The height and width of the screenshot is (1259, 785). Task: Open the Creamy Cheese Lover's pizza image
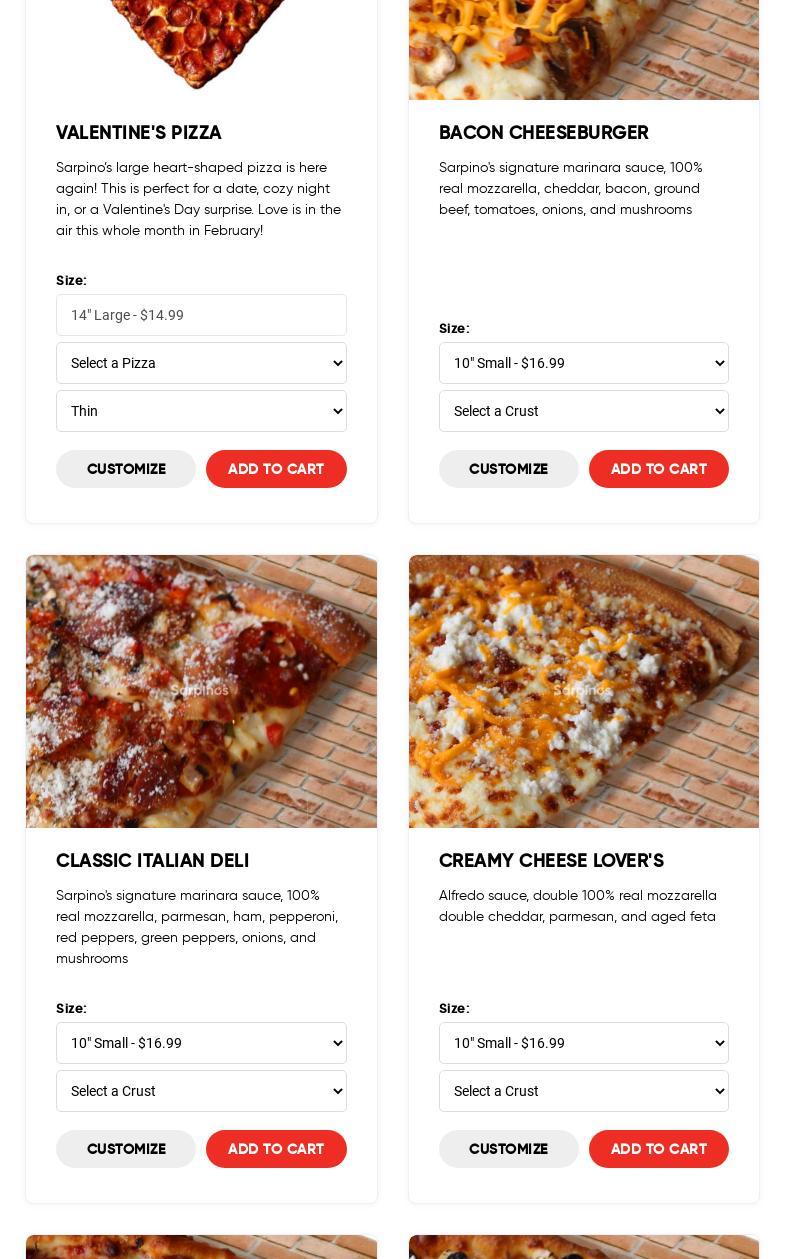click(x=583, y=691)
